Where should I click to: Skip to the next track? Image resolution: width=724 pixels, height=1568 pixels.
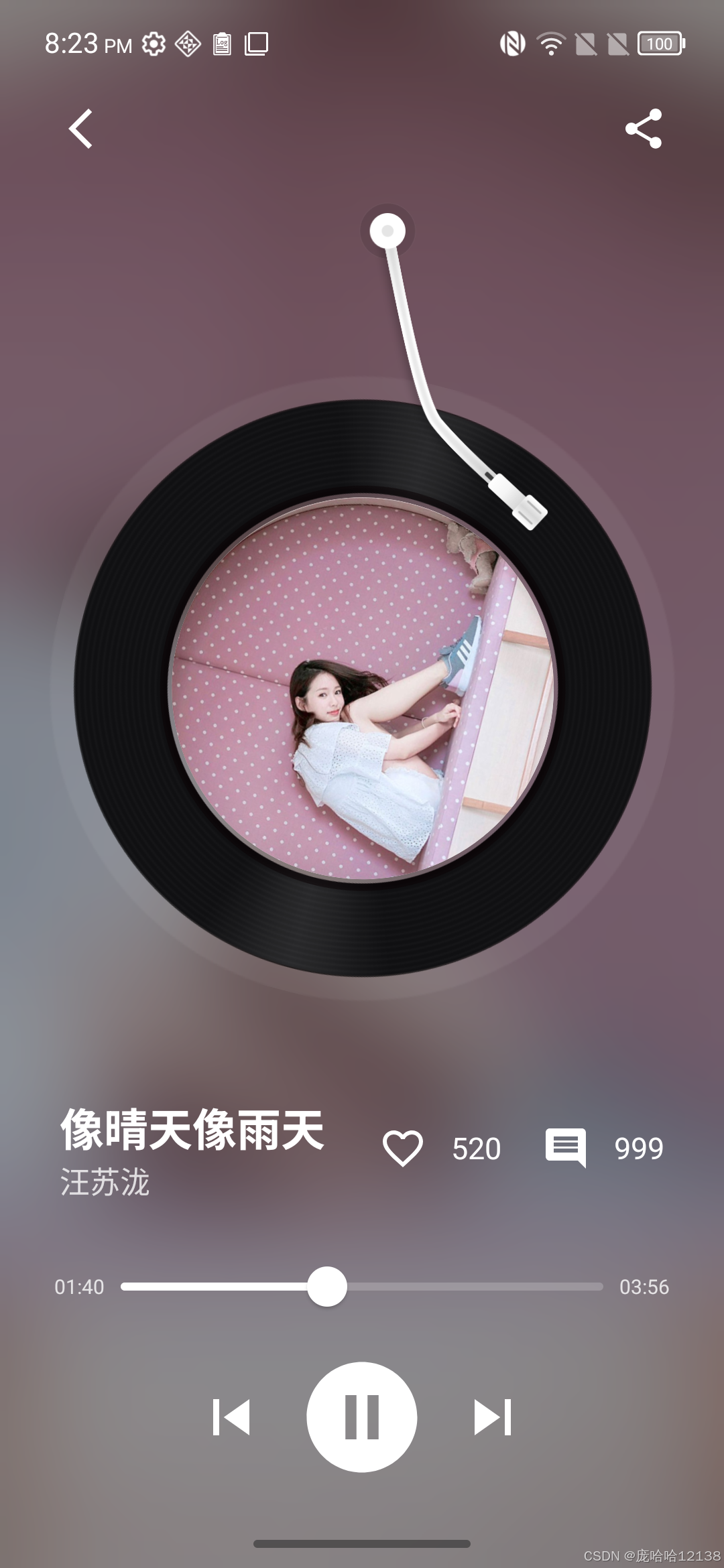coord(493,1417)
